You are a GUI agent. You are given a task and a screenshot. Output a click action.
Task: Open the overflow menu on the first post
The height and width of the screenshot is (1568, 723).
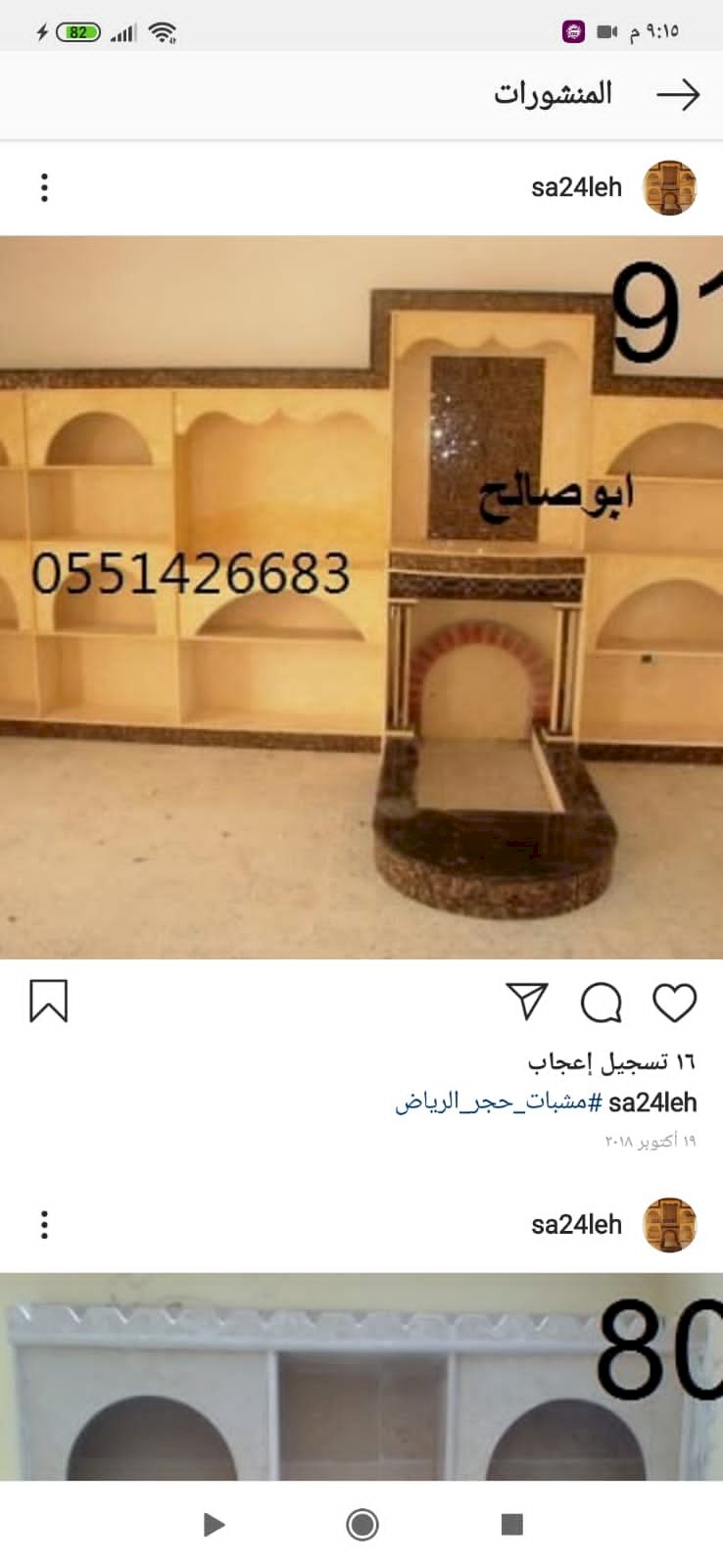point(44,187)
